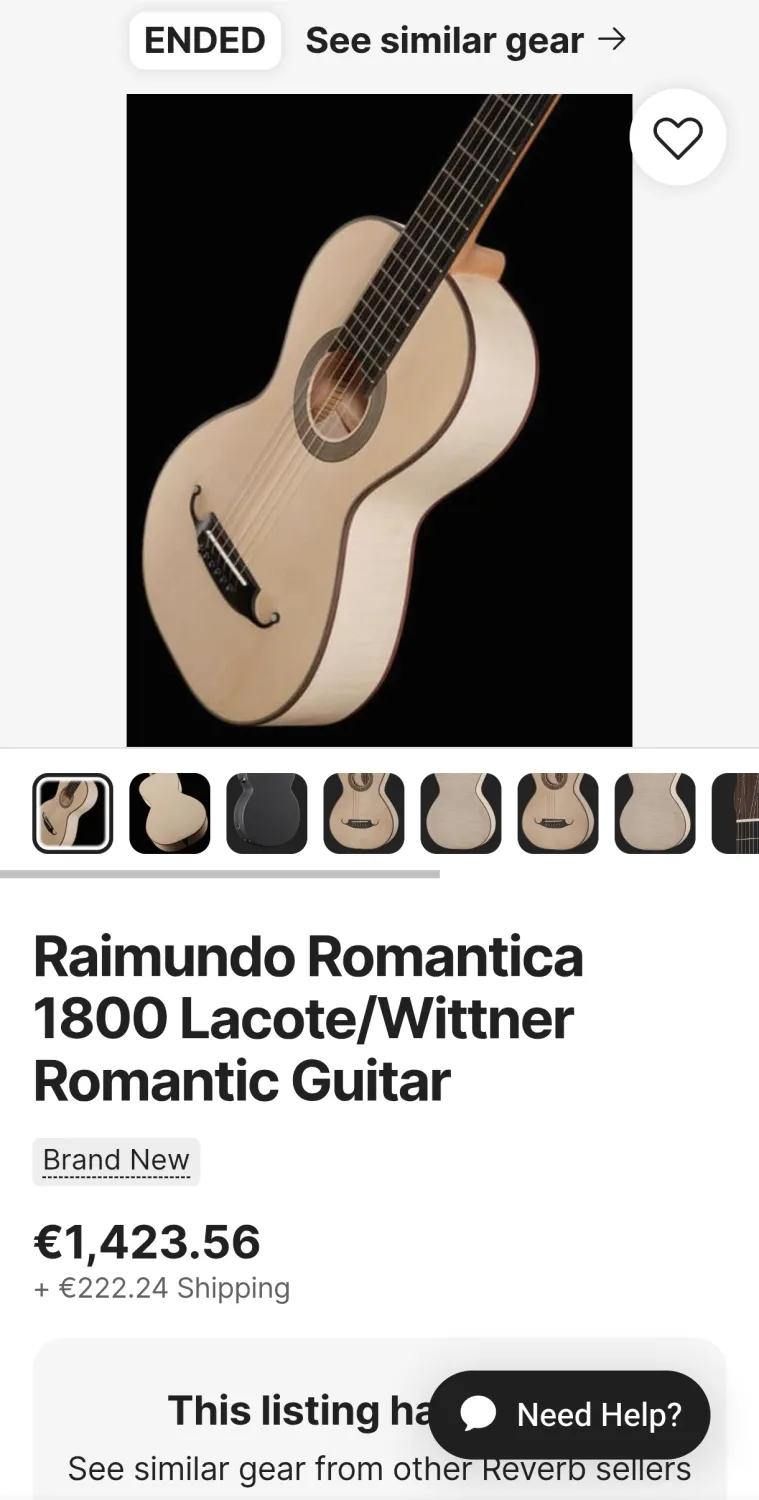Open the See similar gear link
This screenshot has height=1500, width=759.
[465, 41]
